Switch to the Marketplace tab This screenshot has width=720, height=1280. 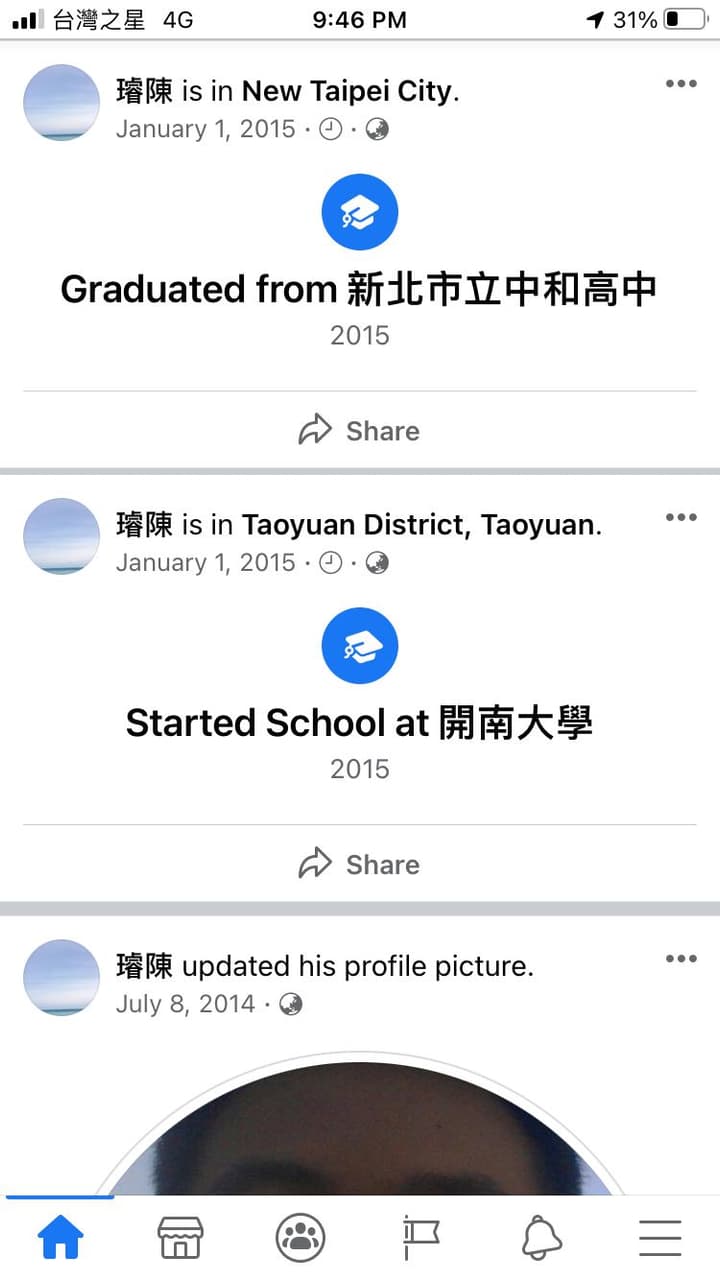tap(180, 1238)
